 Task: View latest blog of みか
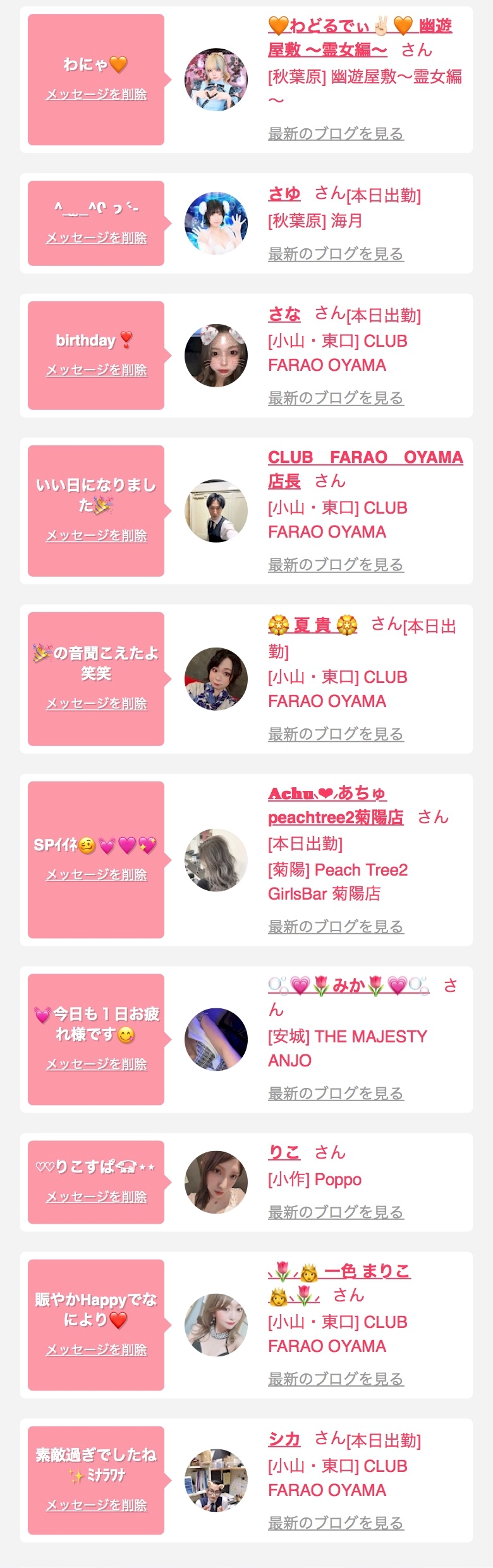[336, 1093]
